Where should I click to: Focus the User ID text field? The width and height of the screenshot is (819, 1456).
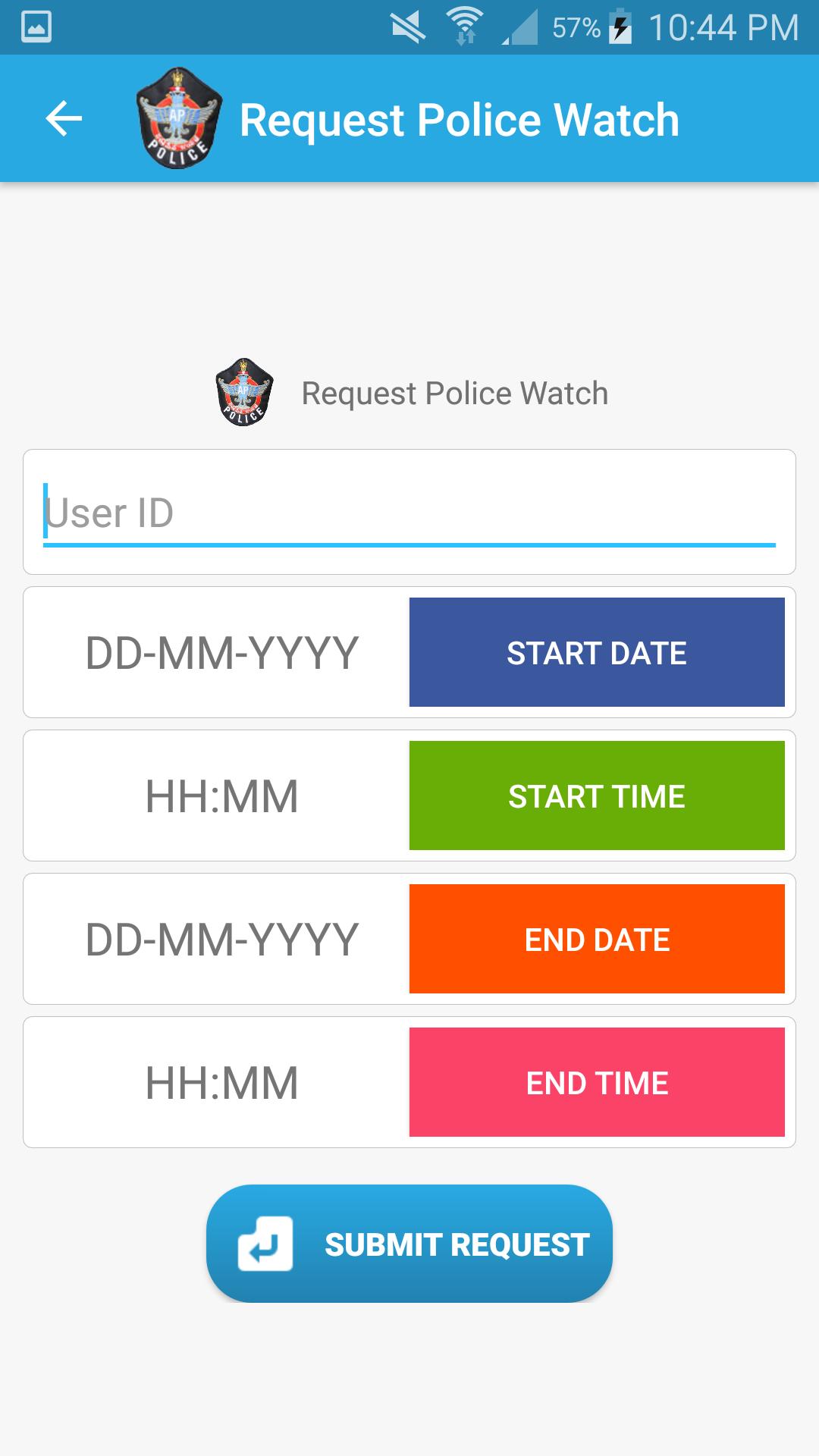click(x=409, y=513)
